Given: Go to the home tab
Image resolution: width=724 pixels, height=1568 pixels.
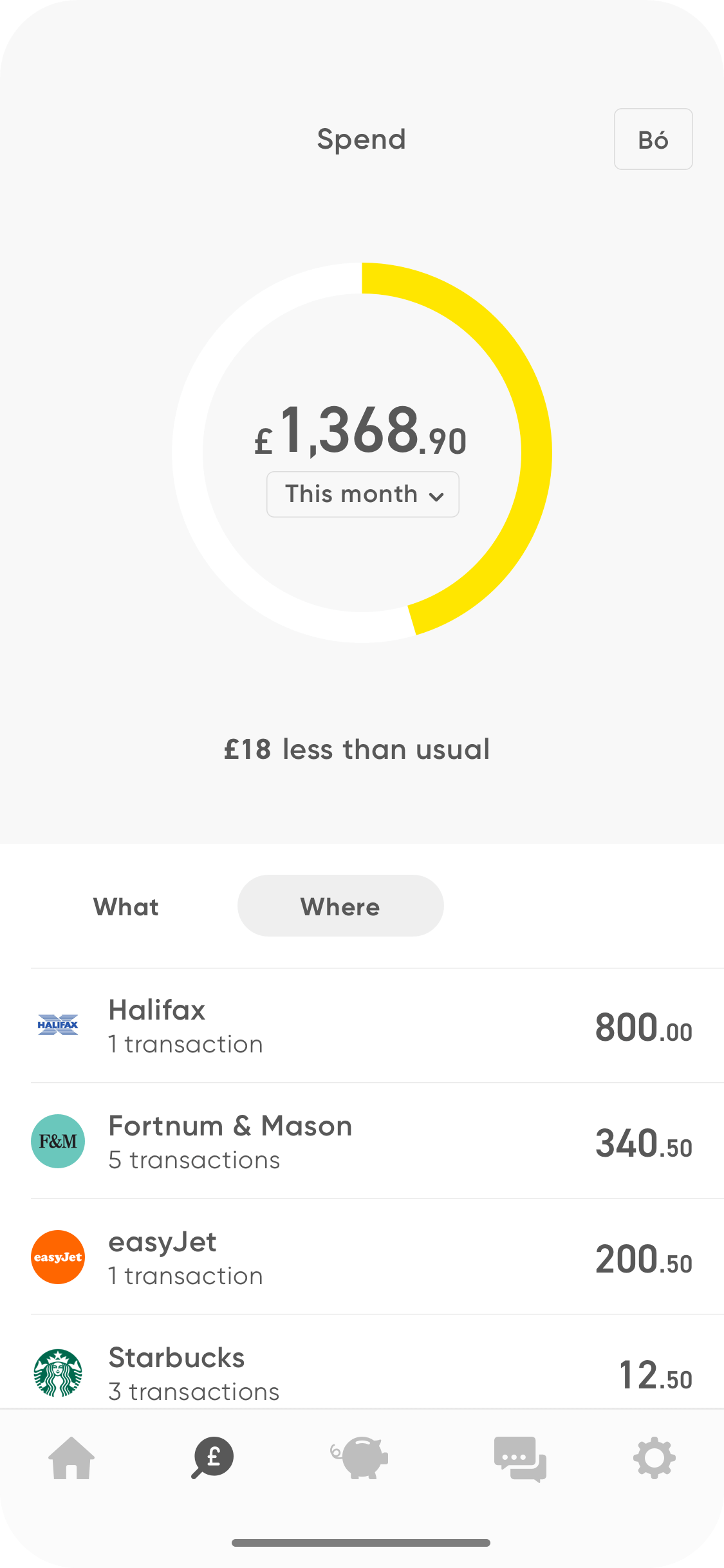Looking at the screenshot, I should (x=71, y=1458).
